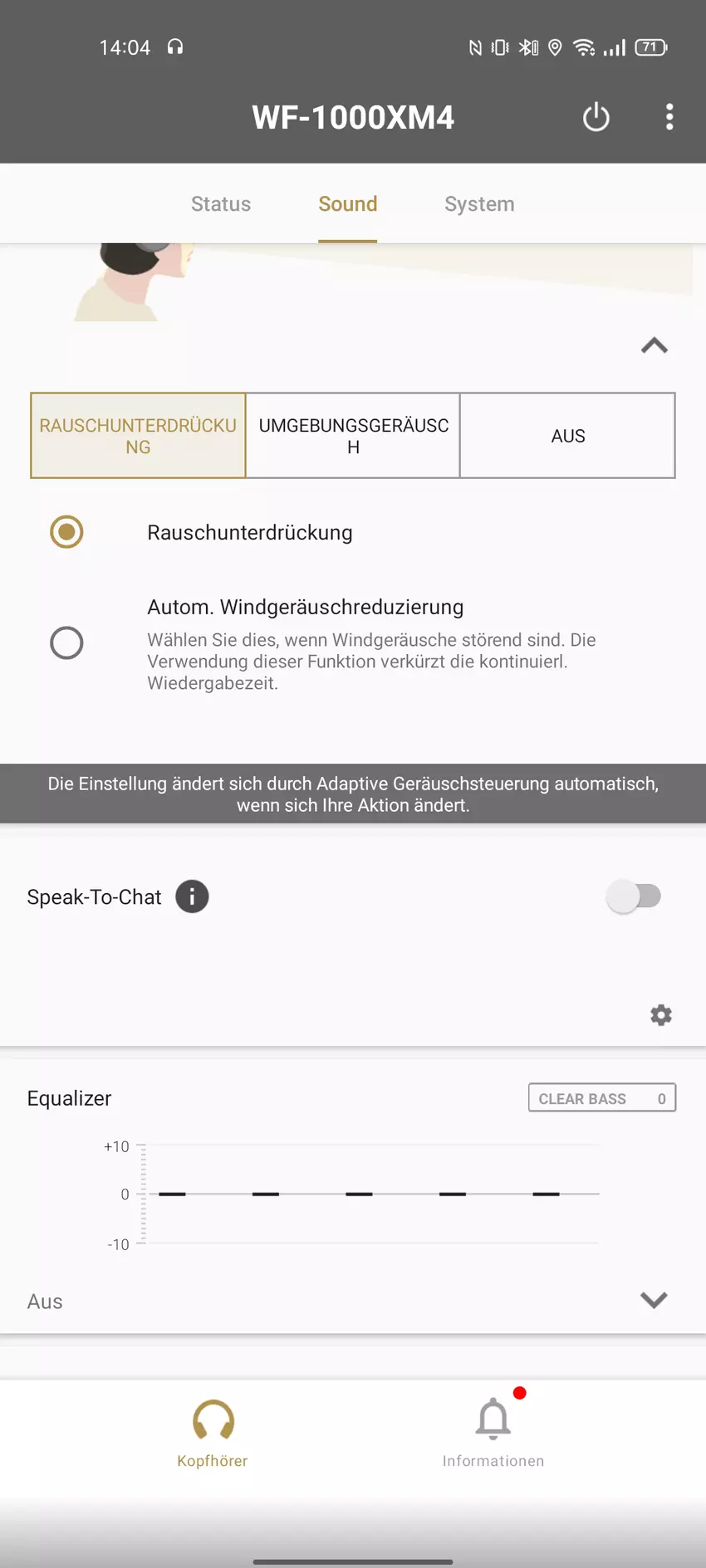This screenshot has width=706, height=1568.
Task: Open the three-dot overflow menu
Action: pyautogui.click(x=669, y=117)
